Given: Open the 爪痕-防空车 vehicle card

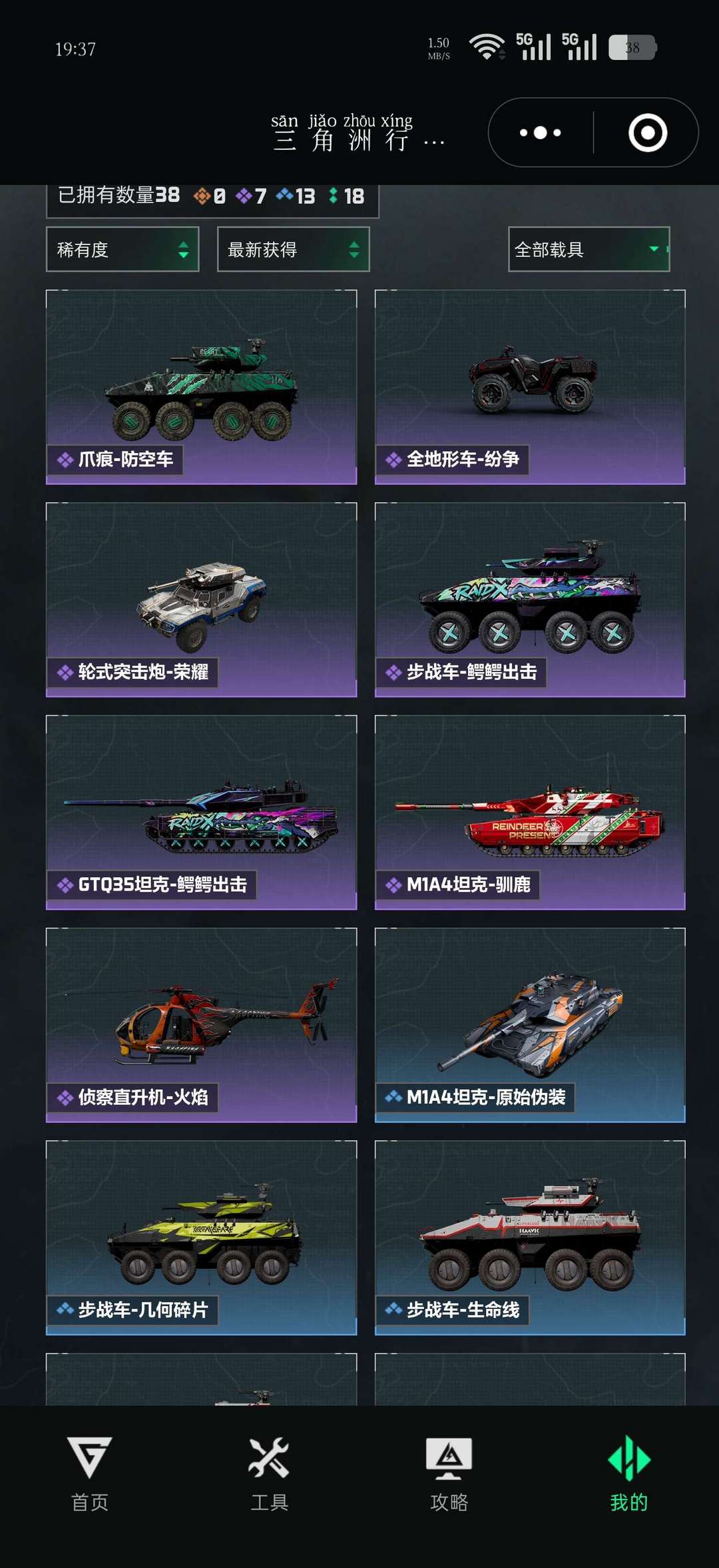Looking at the screenshot, I should click(x=201, y=387).
